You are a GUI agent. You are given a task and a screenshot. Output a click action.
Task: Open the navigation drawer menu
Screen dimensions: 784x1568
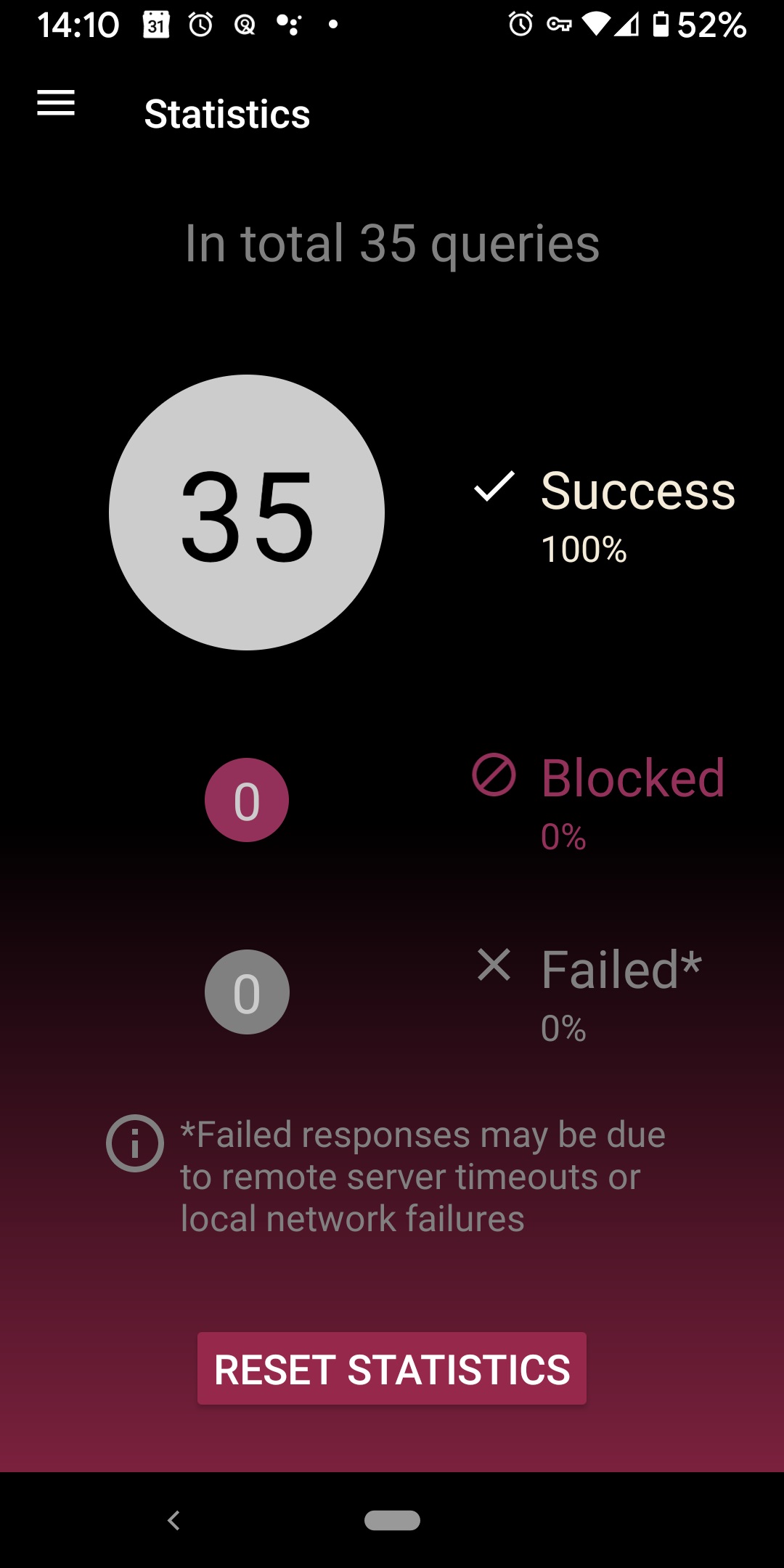[56, 103]
